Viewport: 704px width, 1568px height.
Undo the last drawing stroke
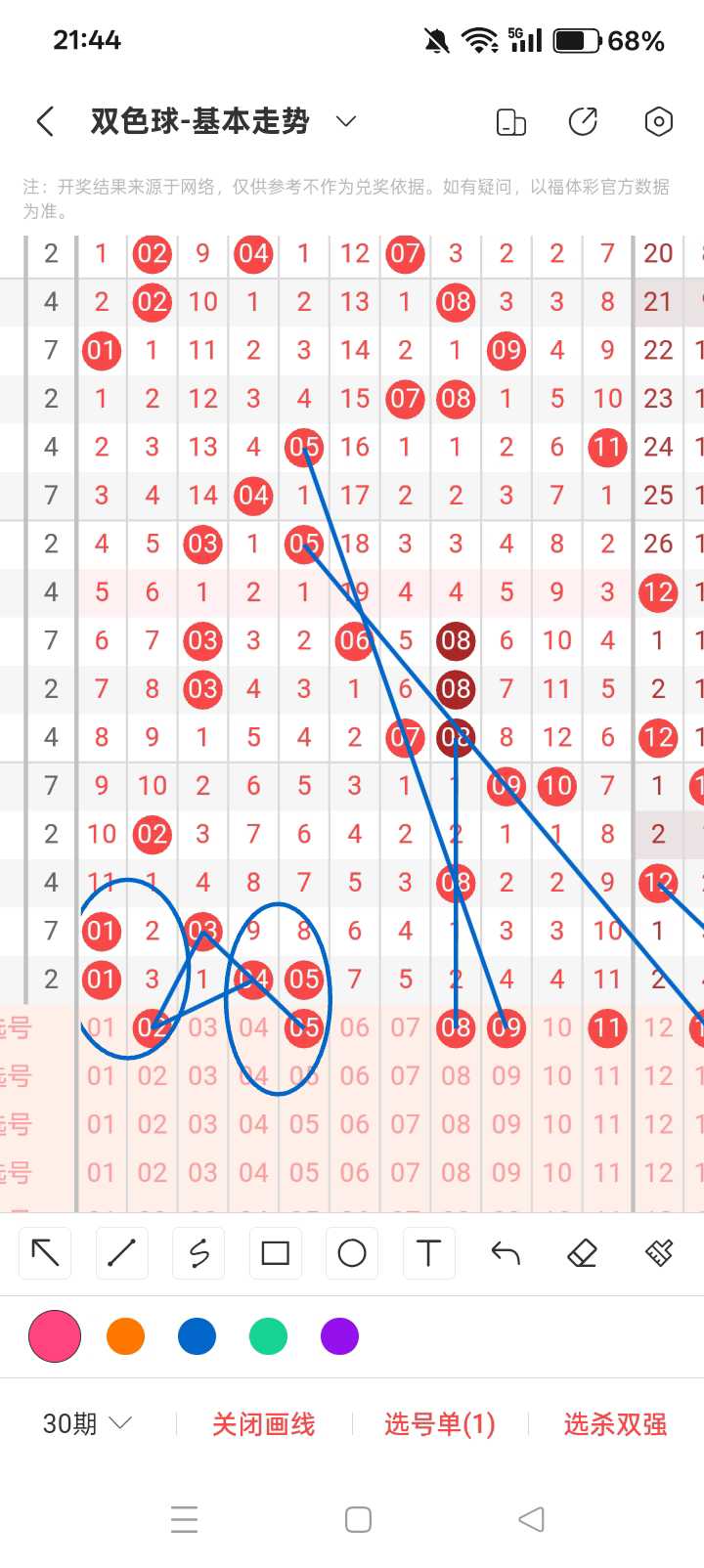point(506,1252)
